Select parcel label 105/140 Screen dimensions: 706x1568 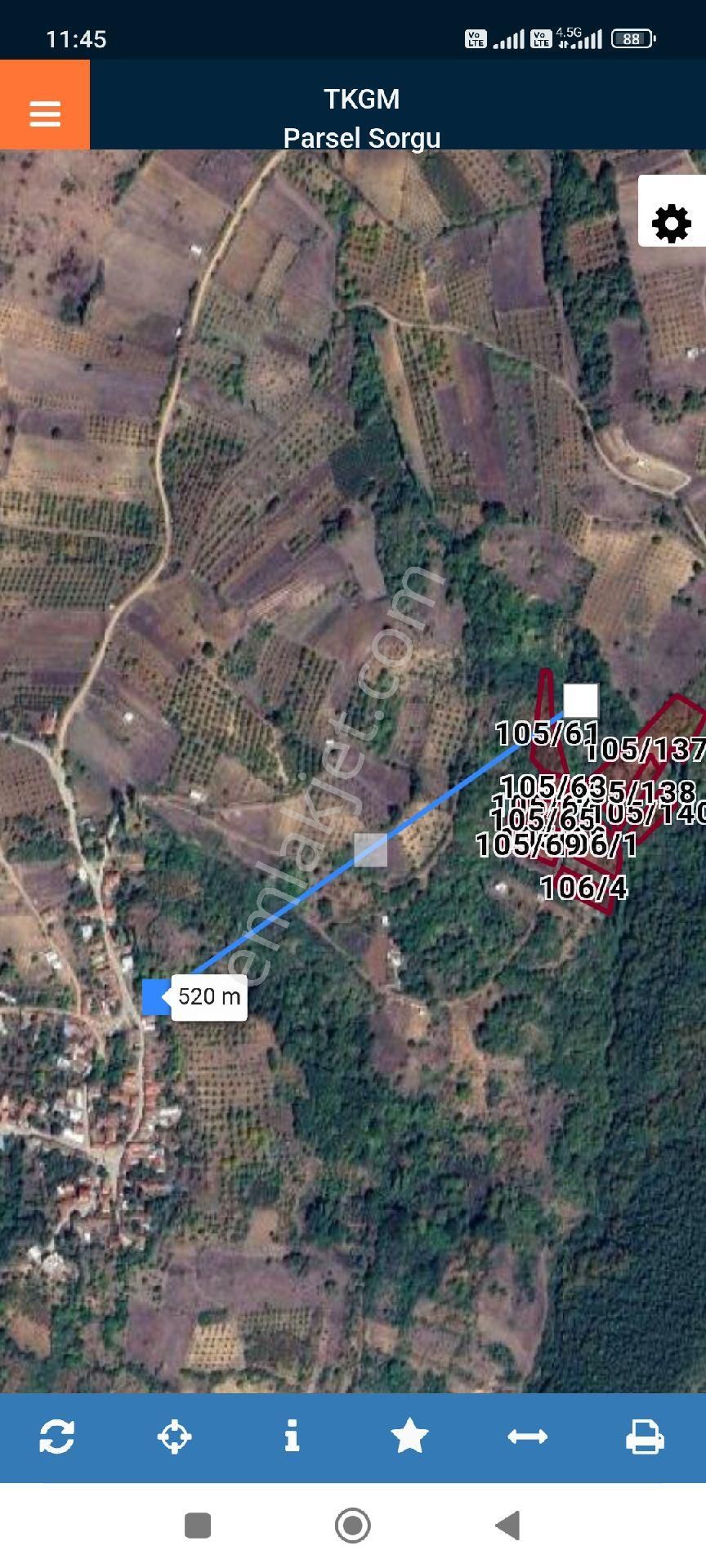pos(650,813)
